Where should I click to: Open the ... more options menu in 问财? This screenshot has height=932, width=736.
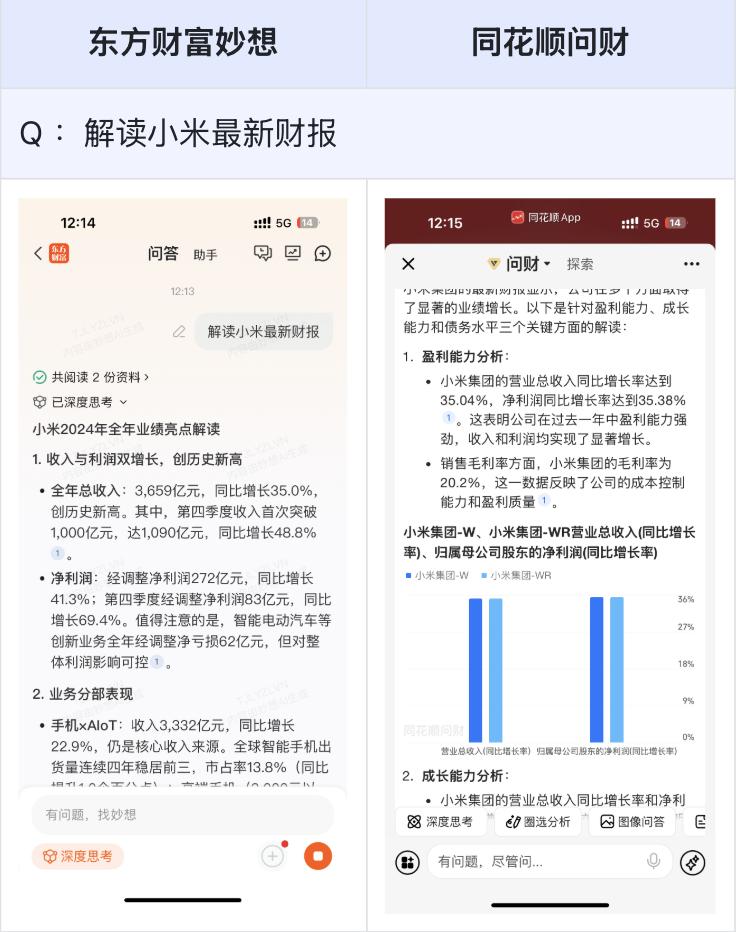point(690,263)
